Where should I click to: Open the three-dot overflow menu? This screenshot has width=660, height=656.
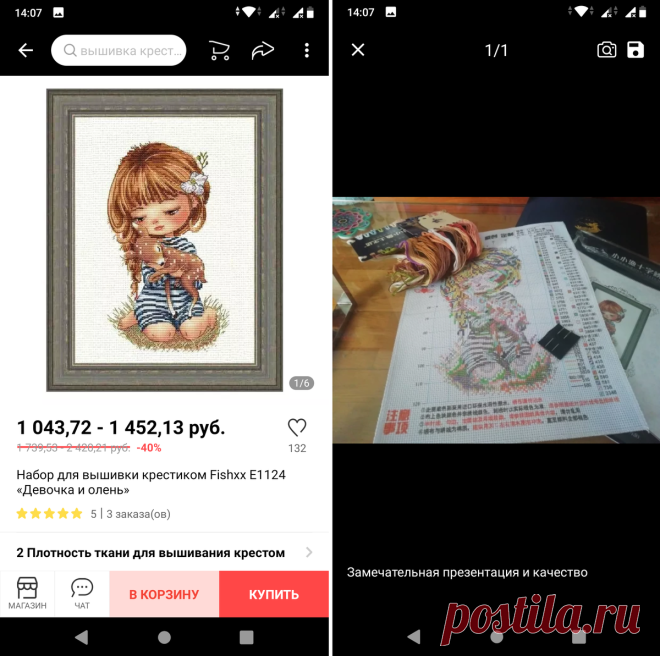pyautogui.click(x=307, y=51)
